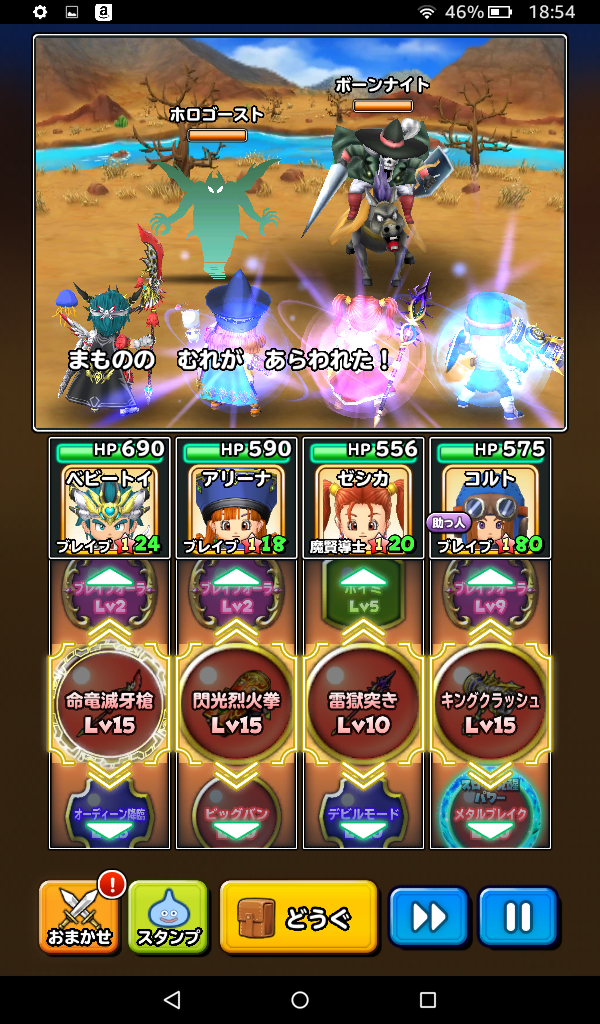Screen dimensions: 600x1024
Task: Go to the system home screen
Action: point(300,999)
